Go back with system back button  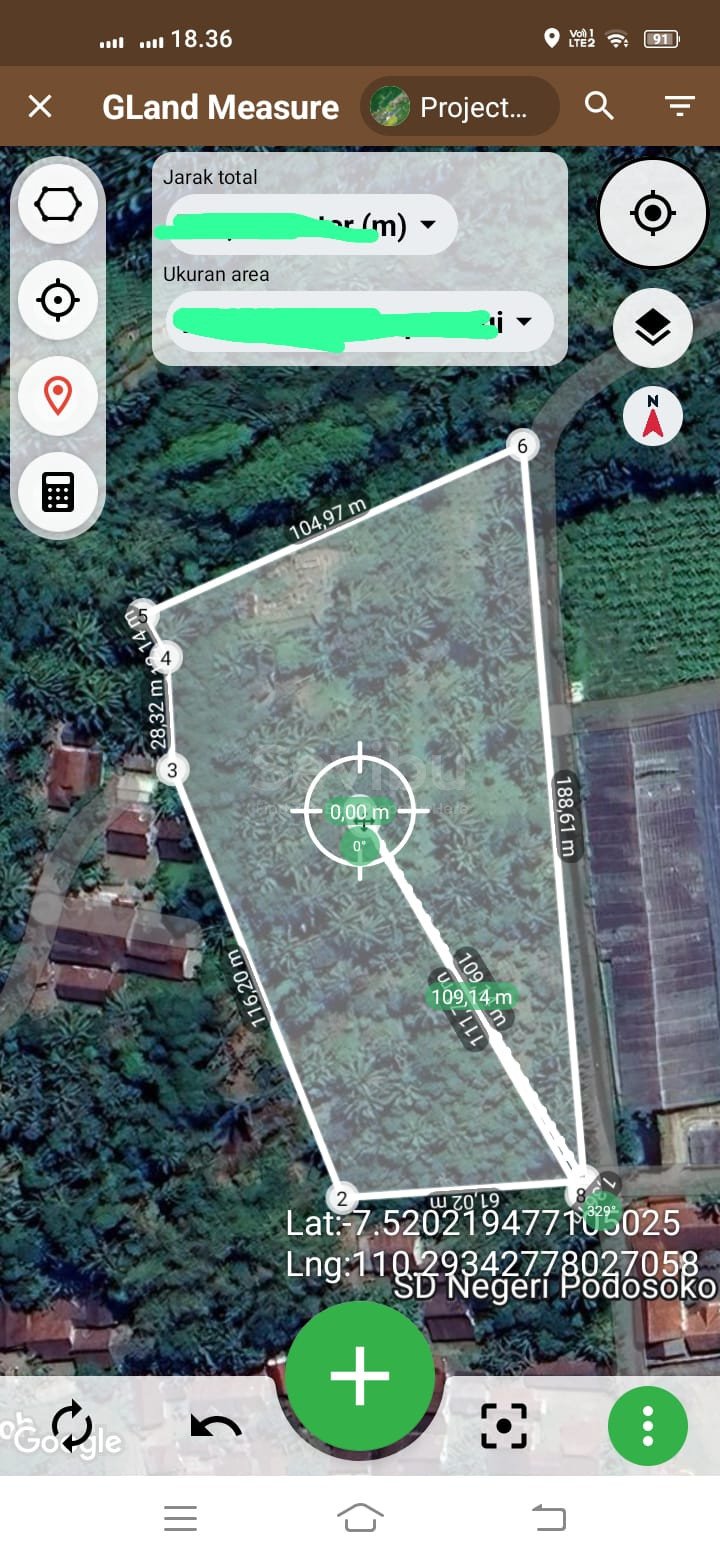tap(548, 1518)
